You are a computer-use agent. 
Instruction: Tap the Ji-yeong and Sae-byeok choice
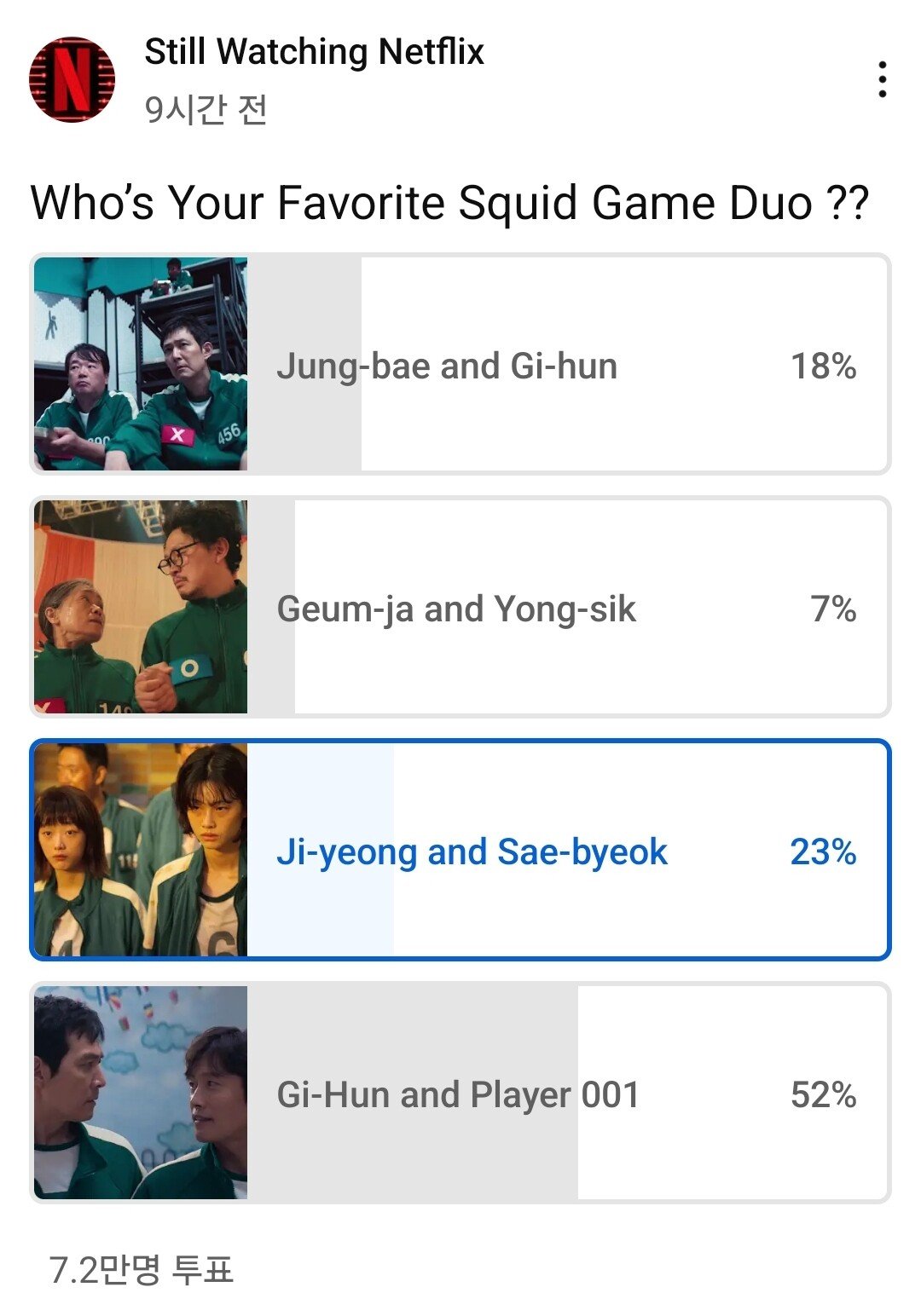pyautogui.click(x=460, y=851)
